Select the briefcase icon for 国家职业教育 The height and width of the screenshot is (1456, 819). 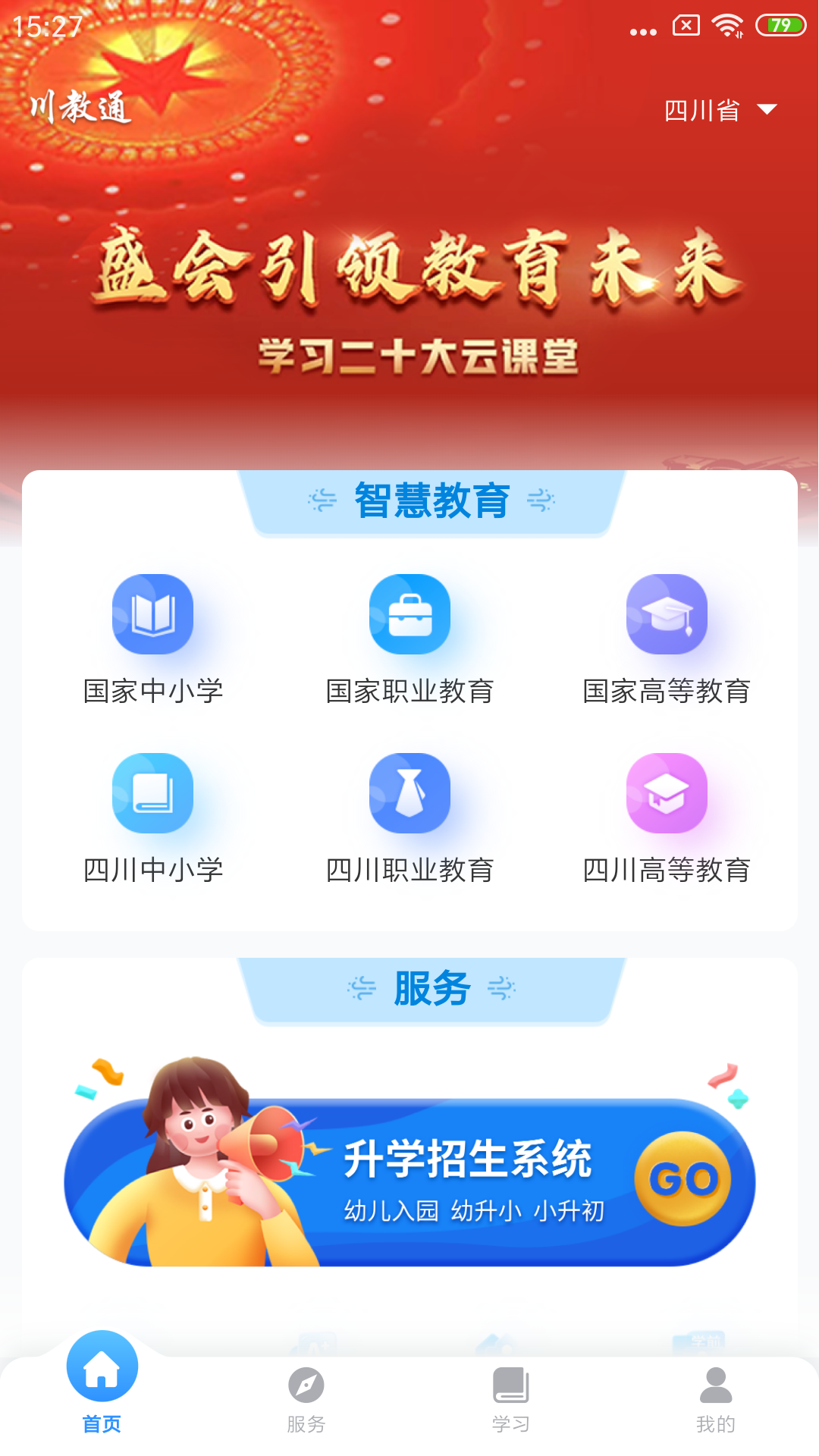click(409, 614)
